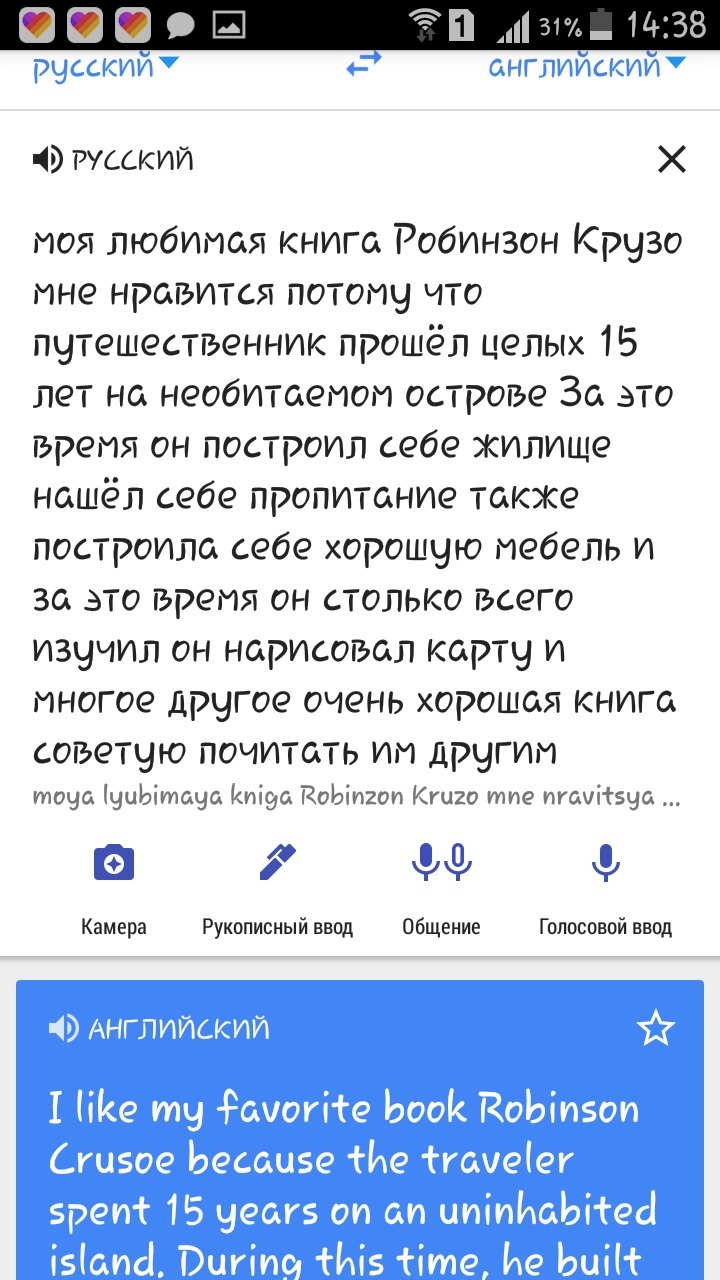Open the английский target language dropdown
This screenshot has width=720, height=1280.
tap(587, 67)
